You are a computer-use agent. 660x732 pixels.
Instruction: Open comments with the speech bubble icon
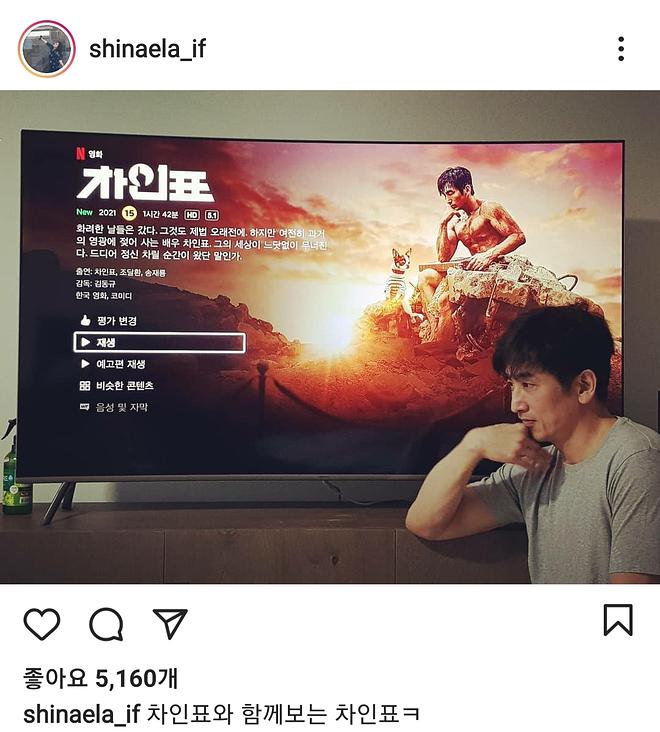click(106, 624)
